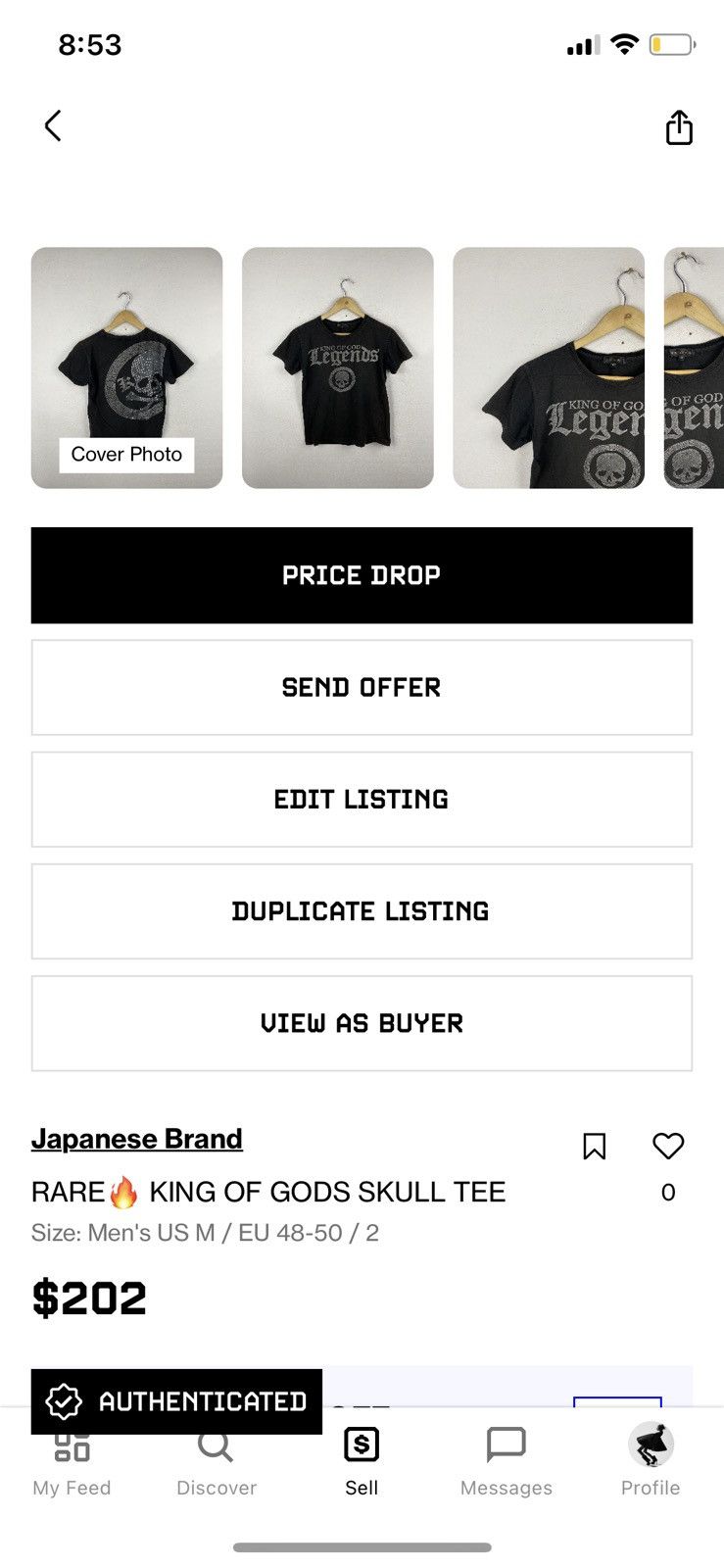
Task: Select the Sell tab
Action: click(362, 1461)
